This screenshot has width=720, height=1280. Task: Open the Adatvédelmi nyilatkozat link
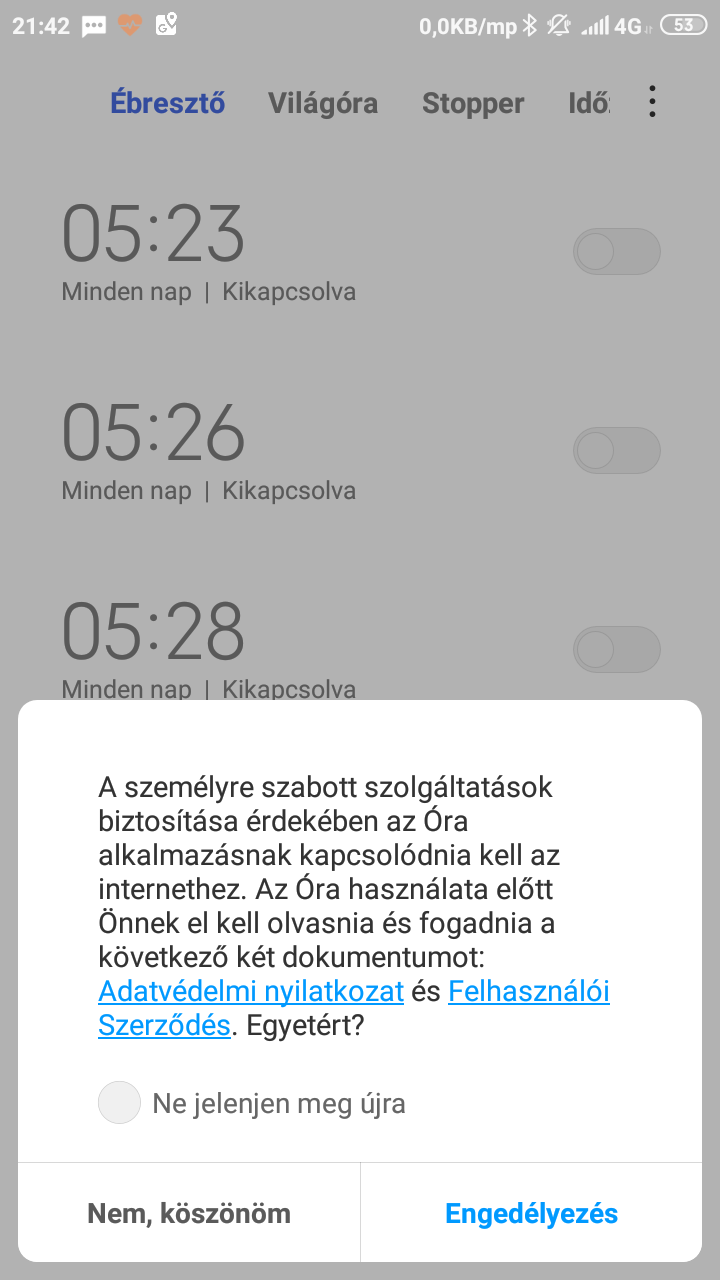click(x=251, y=991)
